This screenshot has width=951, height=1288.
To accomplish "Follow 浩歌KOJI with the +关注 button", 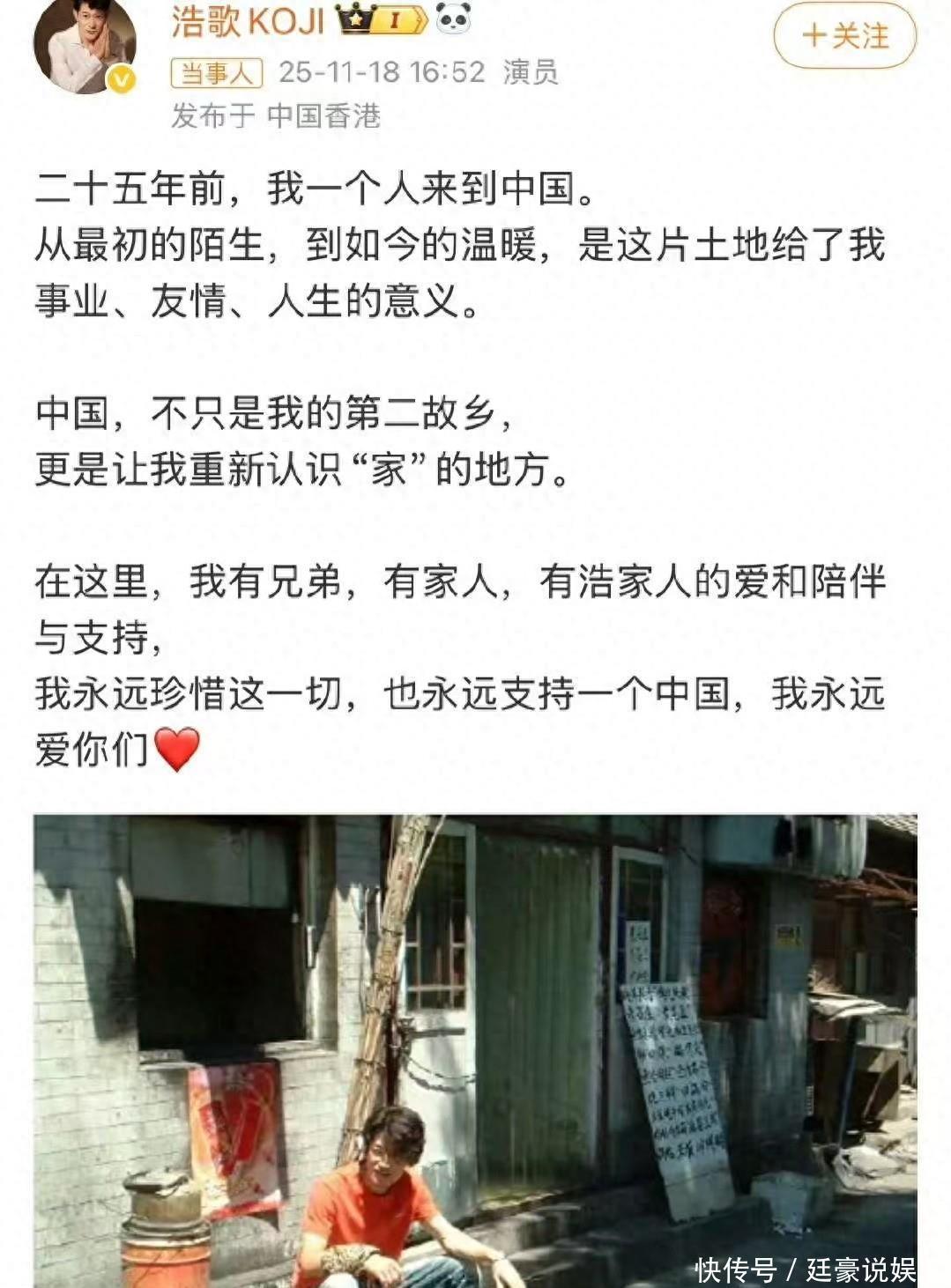I will coord(844,36).
